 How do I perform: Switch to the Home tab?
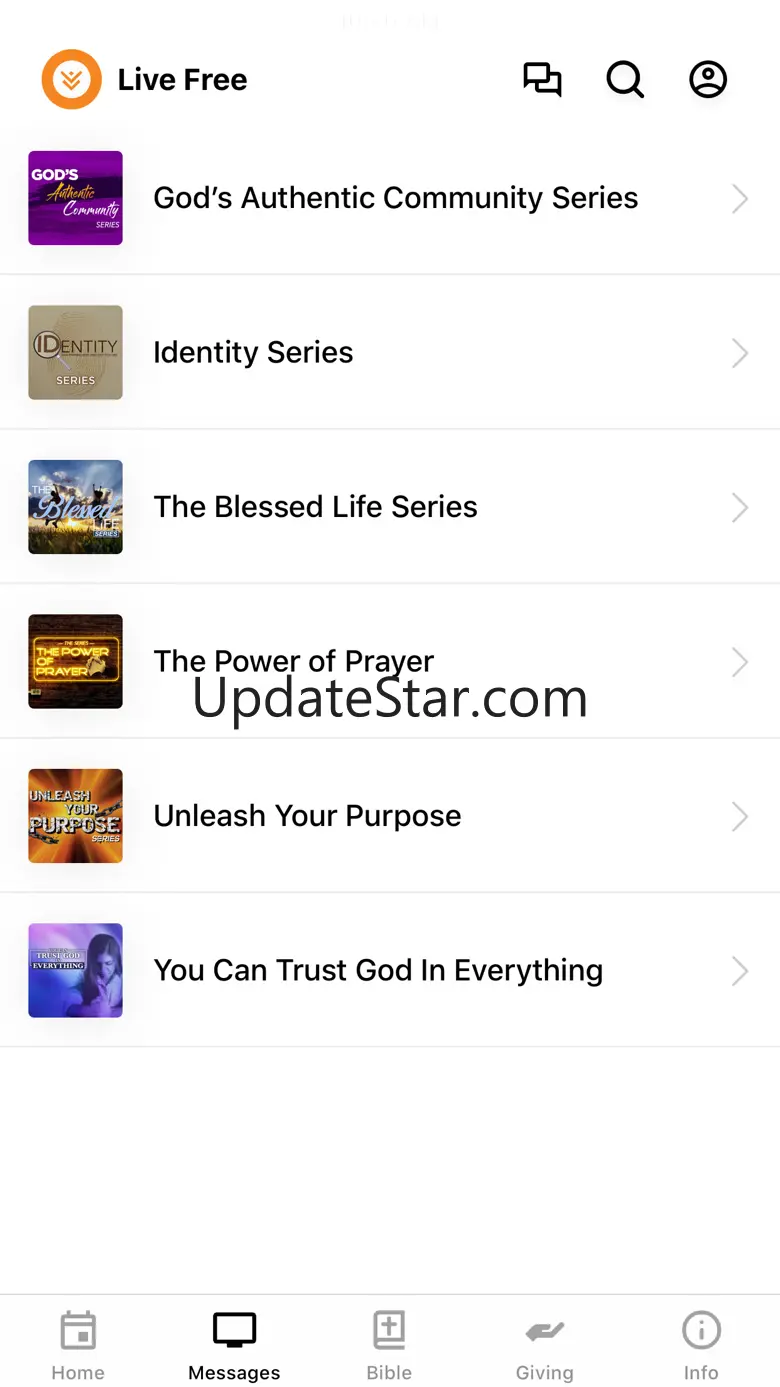[x=78, y=1345]
